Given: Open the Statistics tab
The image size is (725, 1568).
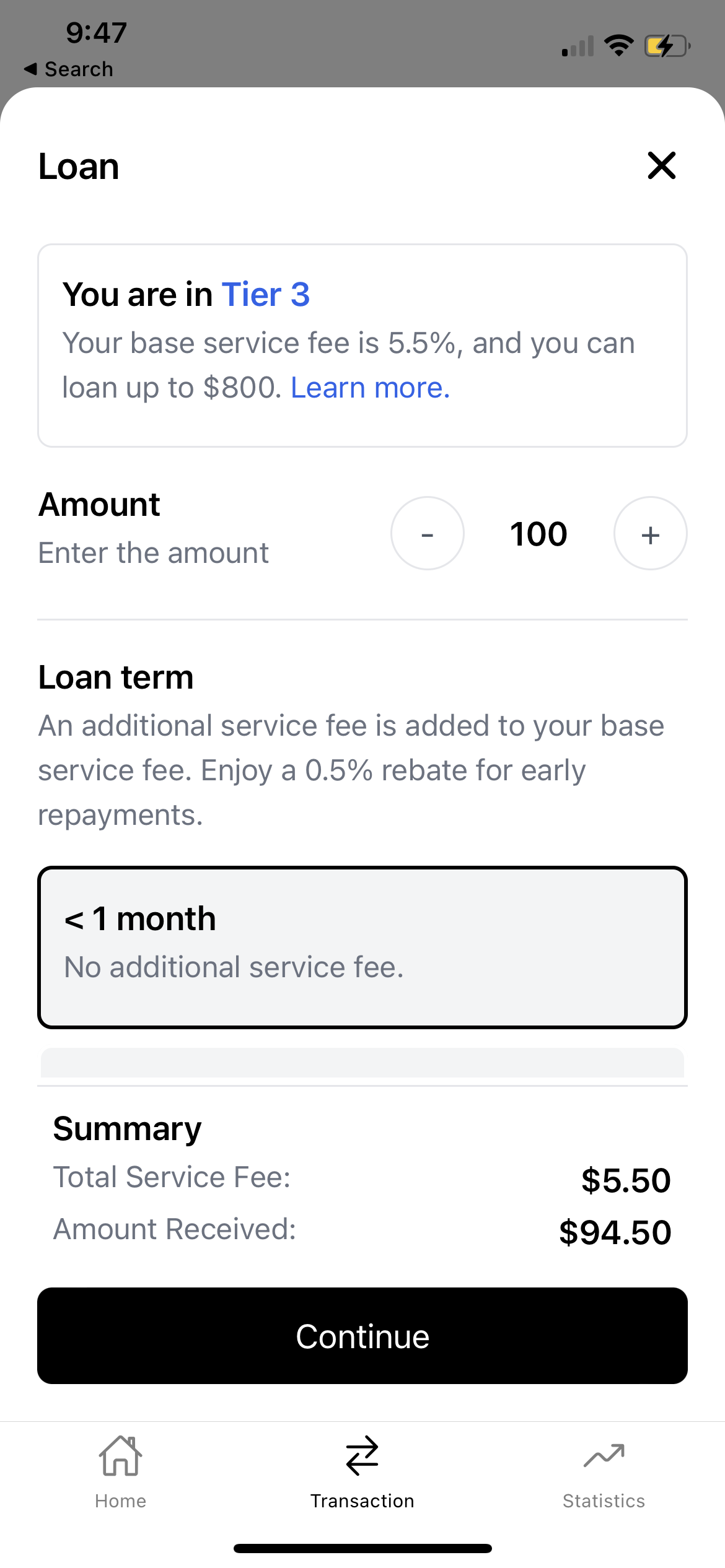Looking at the screenshot, I should tap(604, 1473).
